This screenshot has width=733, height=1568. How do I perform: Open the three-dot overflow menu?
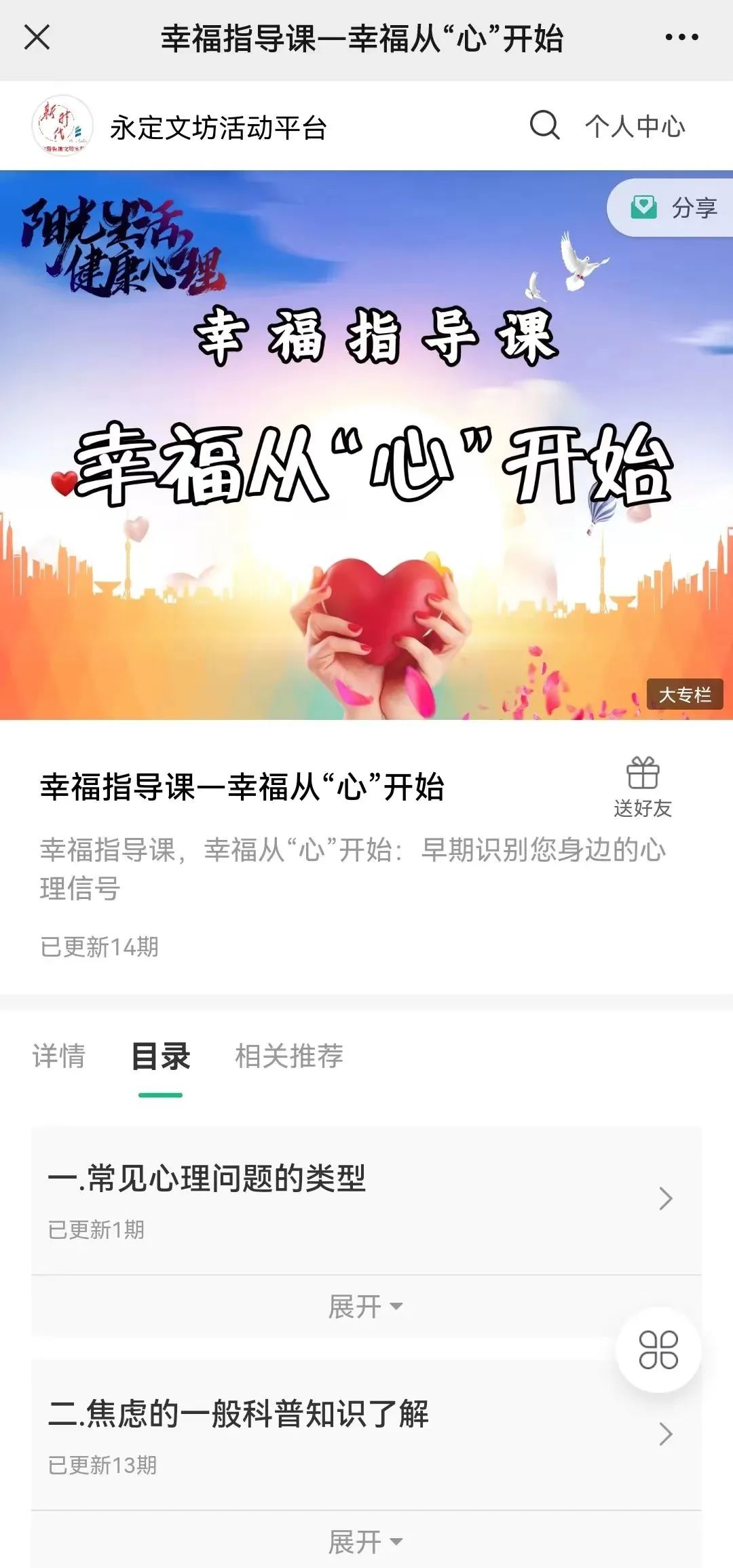pyautogui.click(x=681, y=37)
